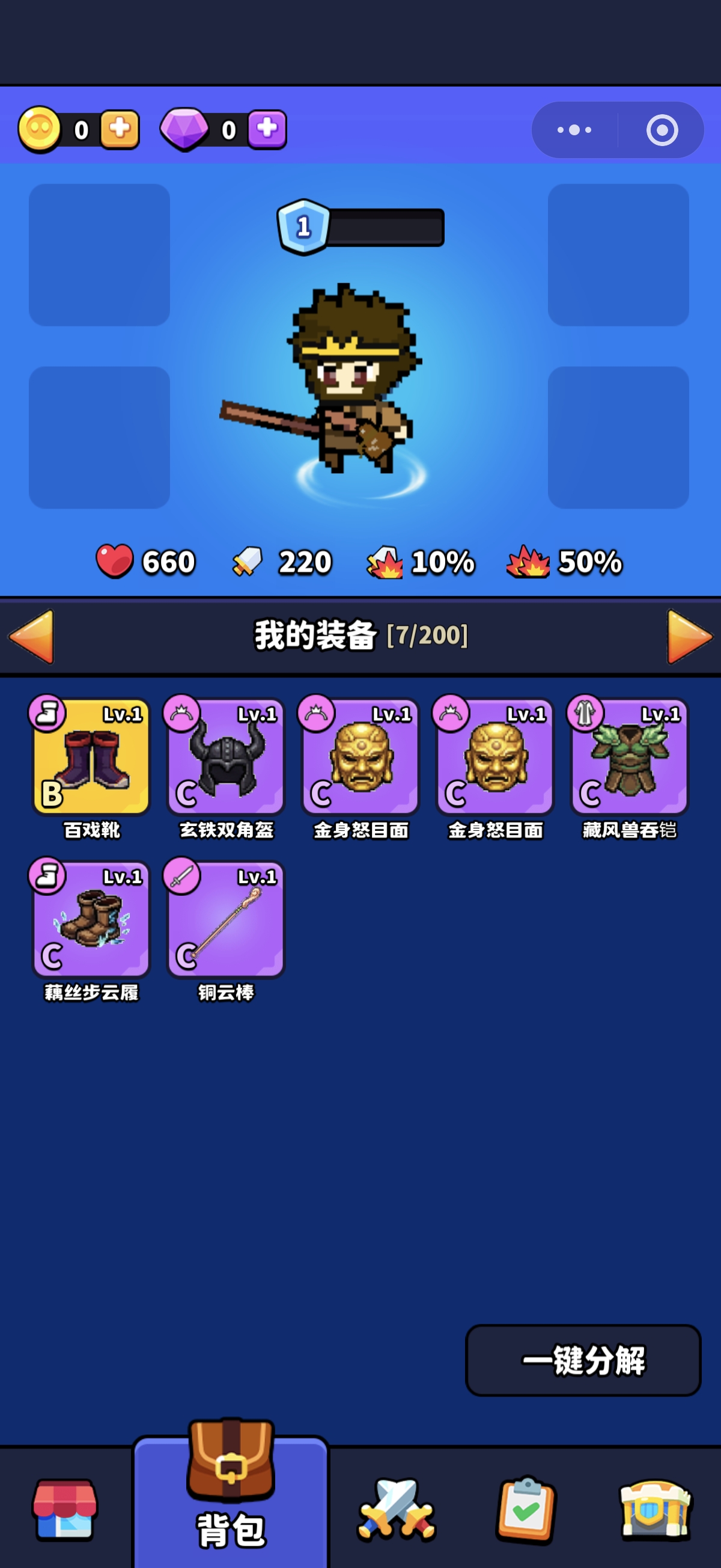Go to previous equipment page with left arrow
The image size is (721, 1568).
tap(32, 636)
